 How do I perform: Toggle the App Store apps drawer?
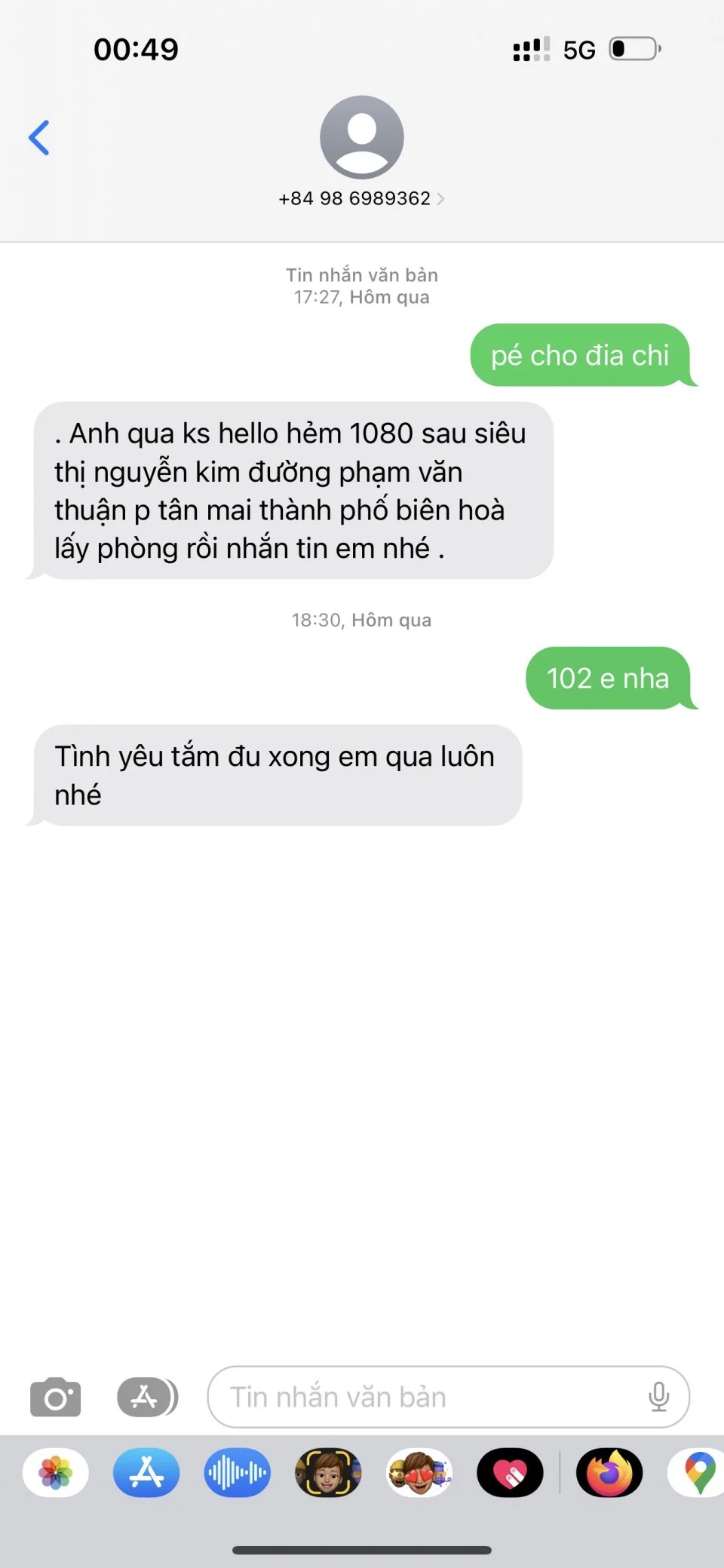[147, 1397]
